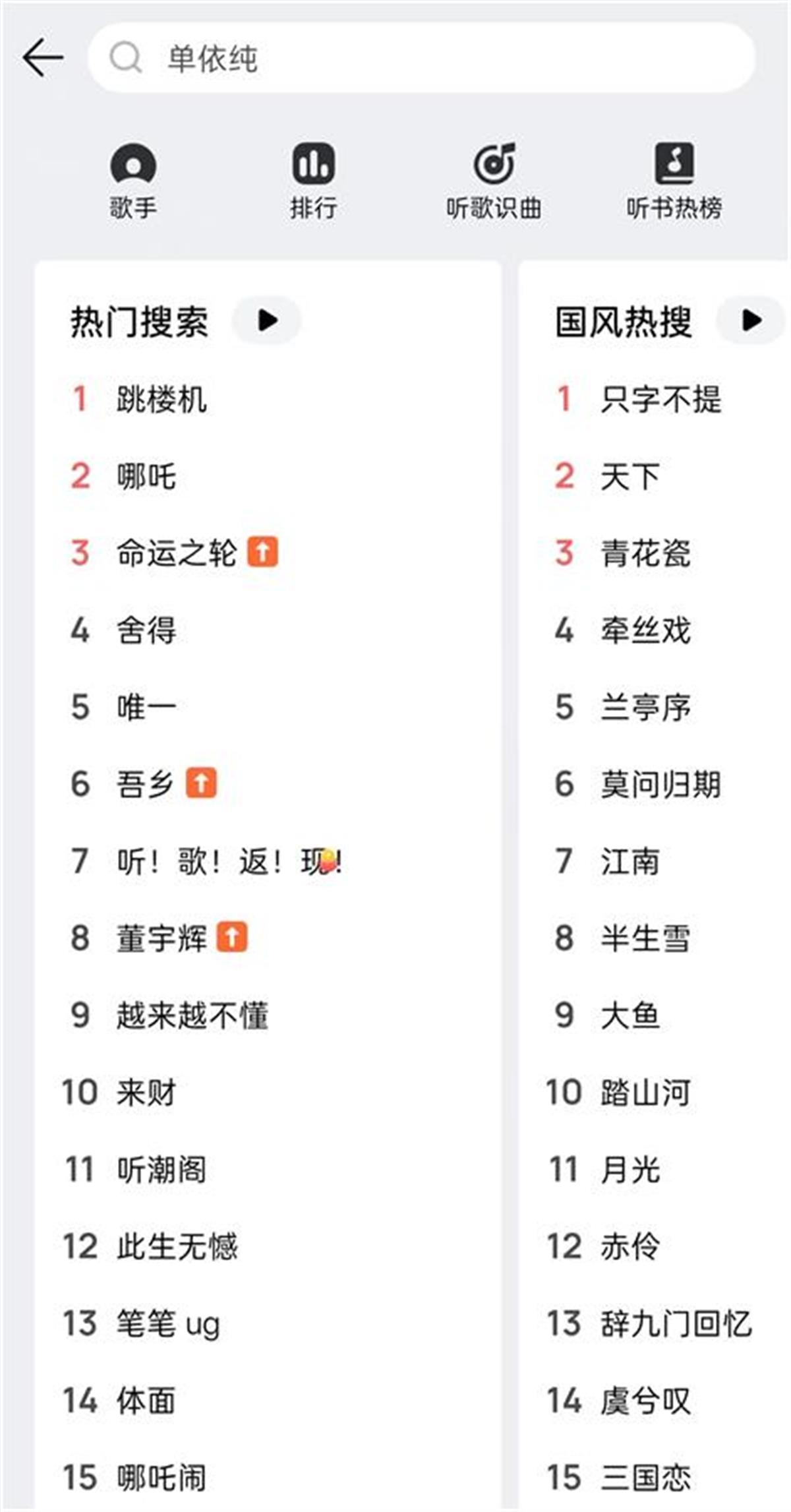Play all of 热门搜索
791x1512 pixels.
(x=267, y=321)
